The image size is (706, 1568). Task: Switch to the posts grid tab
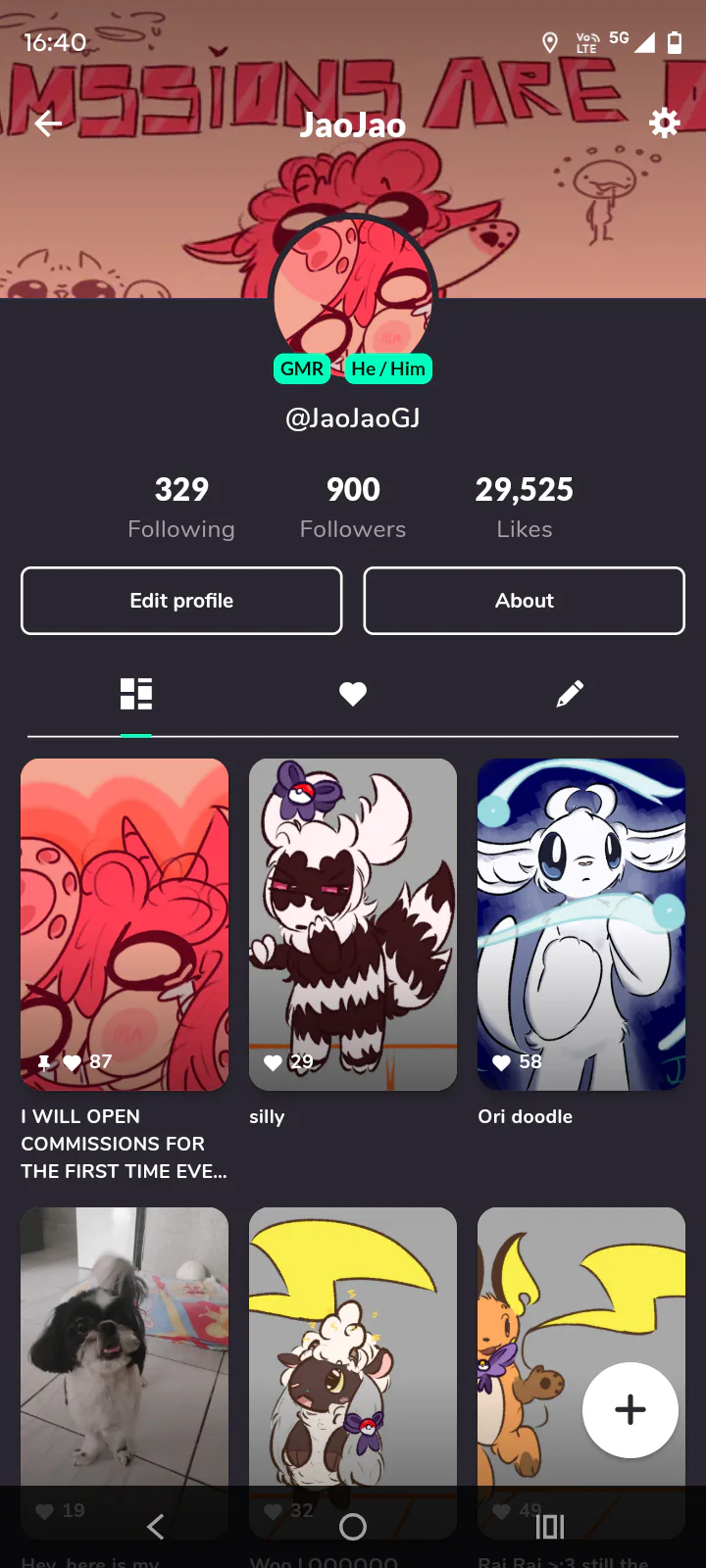click(x=136, y=694)
